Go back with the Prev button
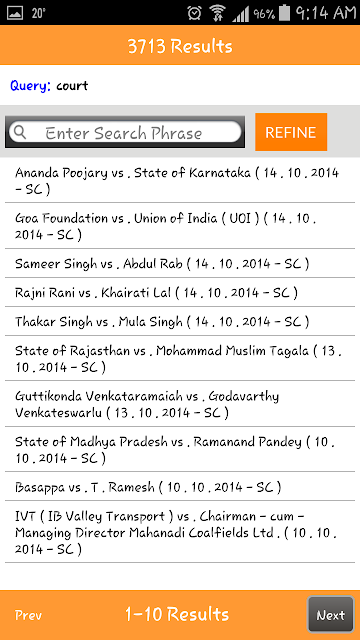 [28, 615]
